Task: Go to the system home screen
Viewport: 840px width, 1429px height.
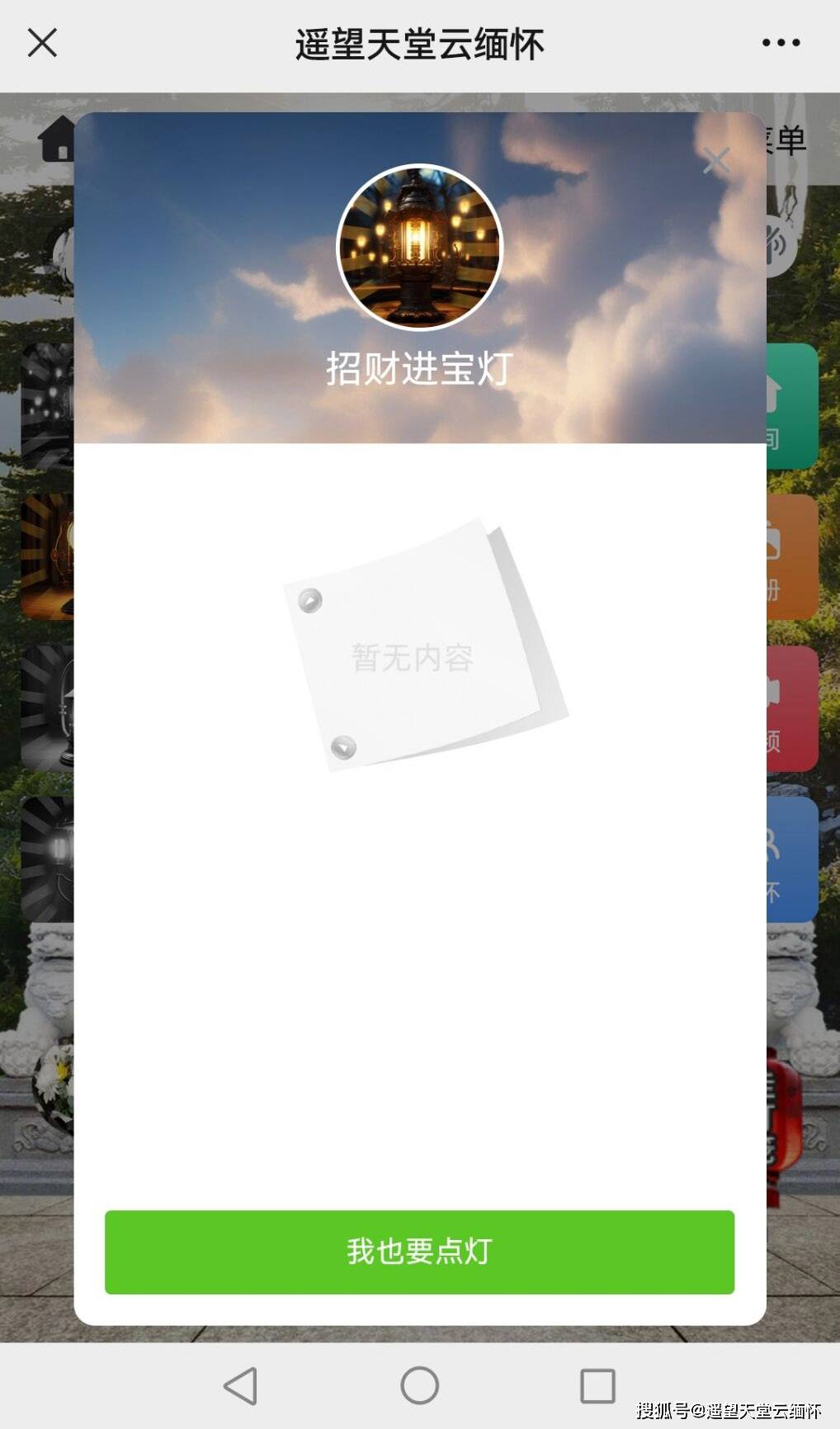Action: click(419, 1385)
